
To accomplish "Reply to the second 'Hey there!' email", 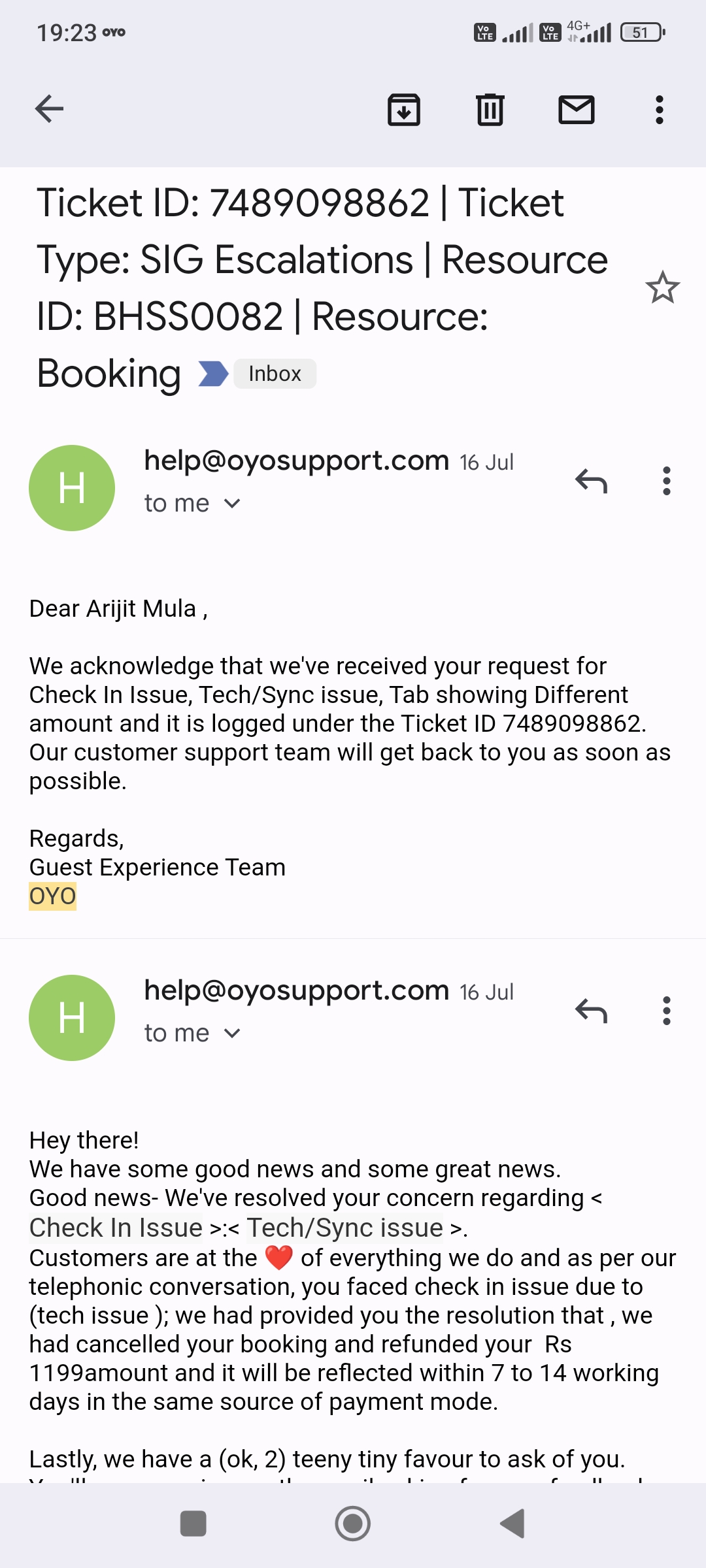I will (592, 1011).
